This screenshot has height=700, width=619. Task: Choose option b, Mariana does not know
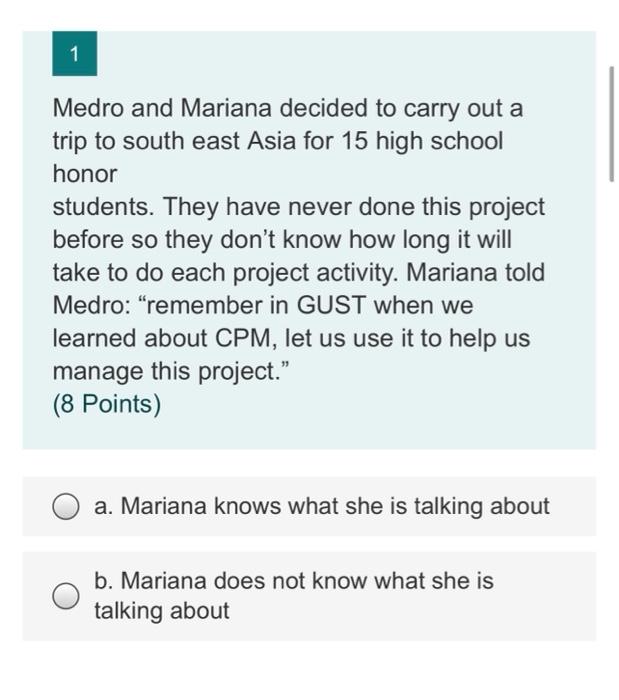[x=66, y=596]
